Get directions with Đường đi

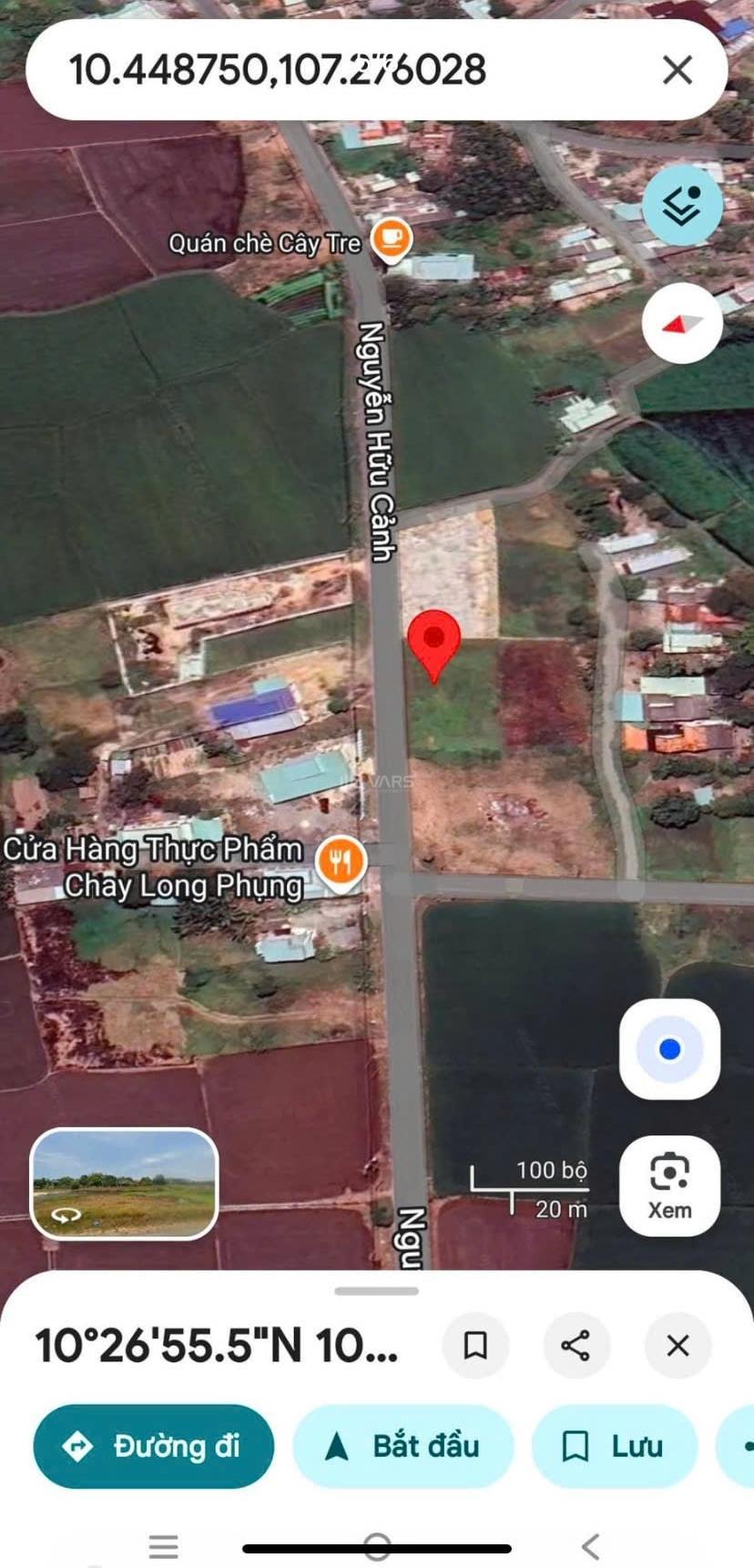pos(154,1446)
